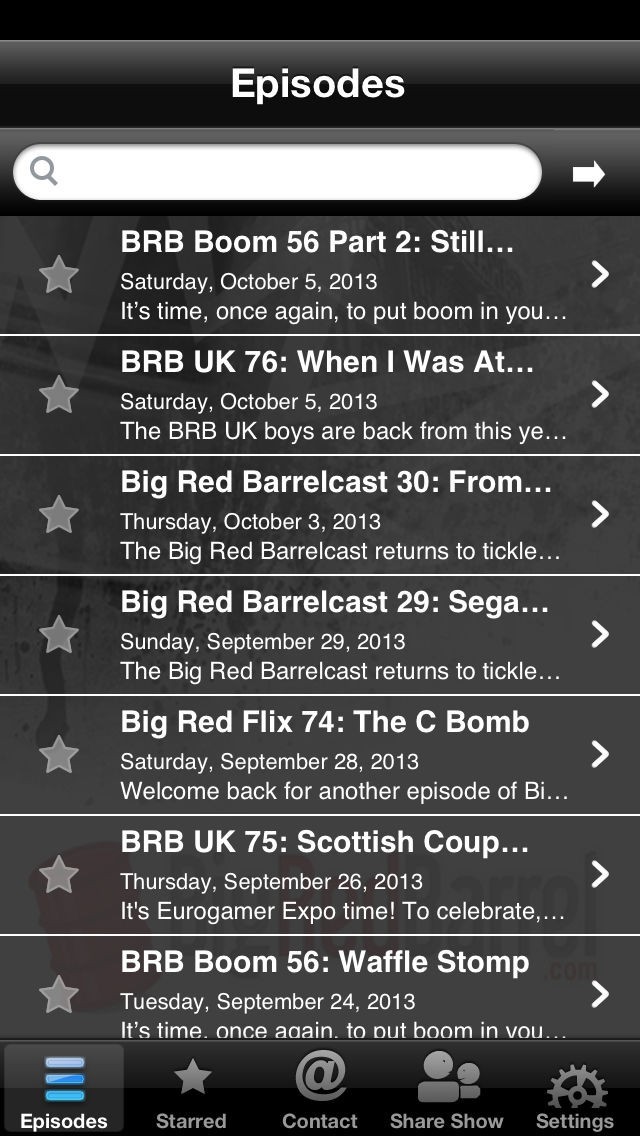Switch to the Starred tab
The width and height of the screenshot is (640, 1136).
(x=191, y=1090)
